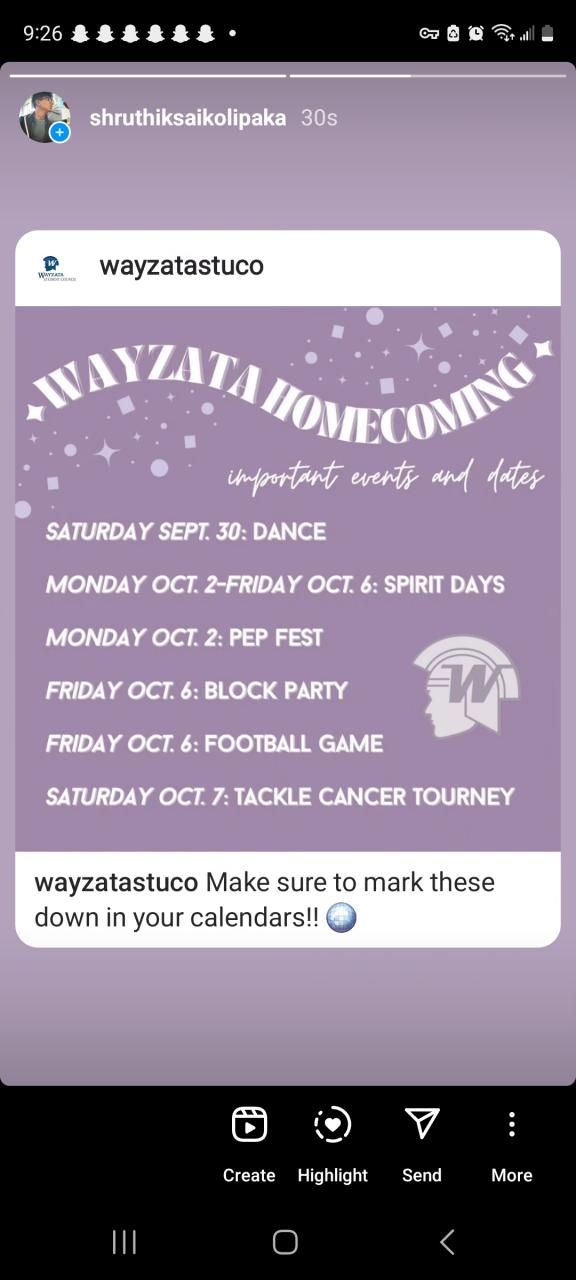576x1280 pixels.
Task: Go back with the system back button
Action: [x=447, y=1242]
